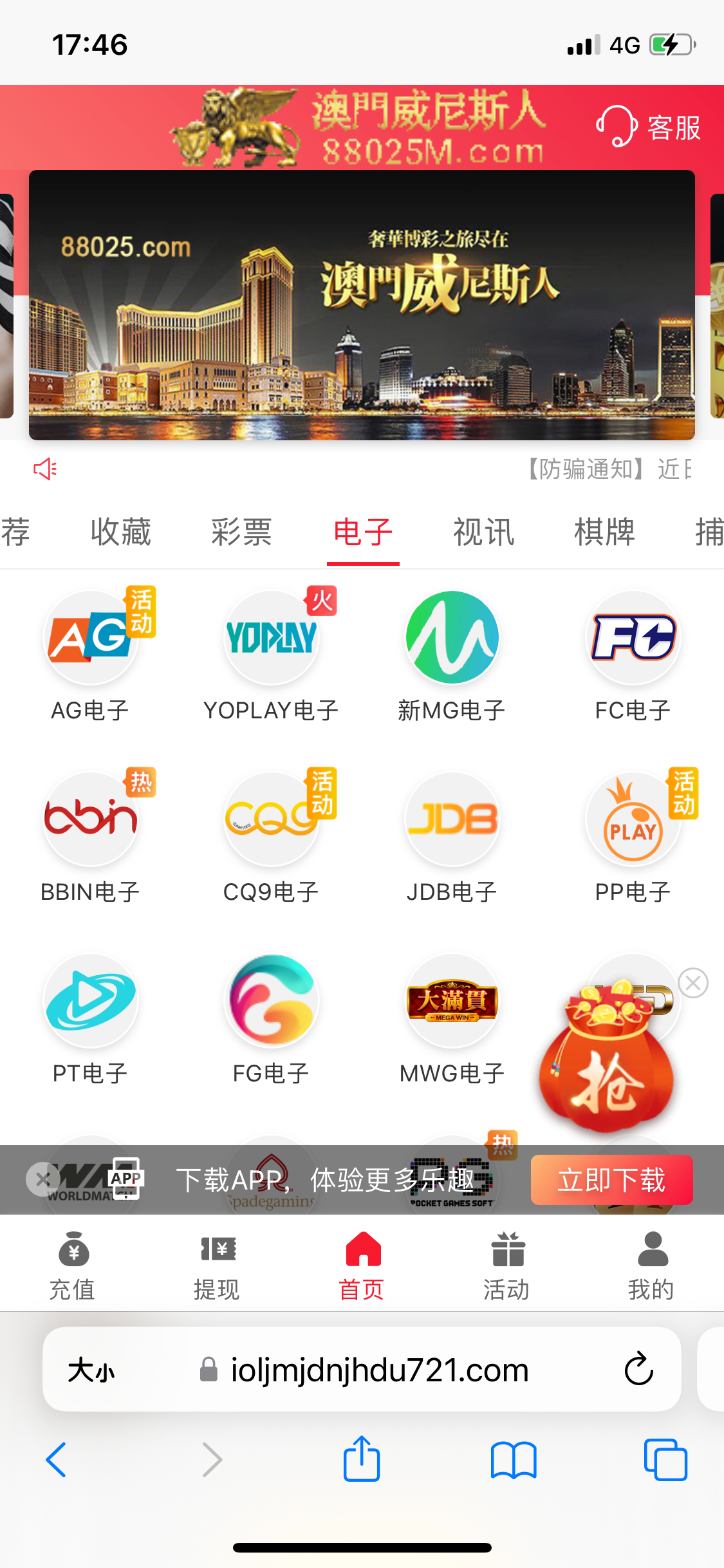The image size is (724, 1568).
Task: Open the BBIN电子 slot games
Action: (90, 819)
